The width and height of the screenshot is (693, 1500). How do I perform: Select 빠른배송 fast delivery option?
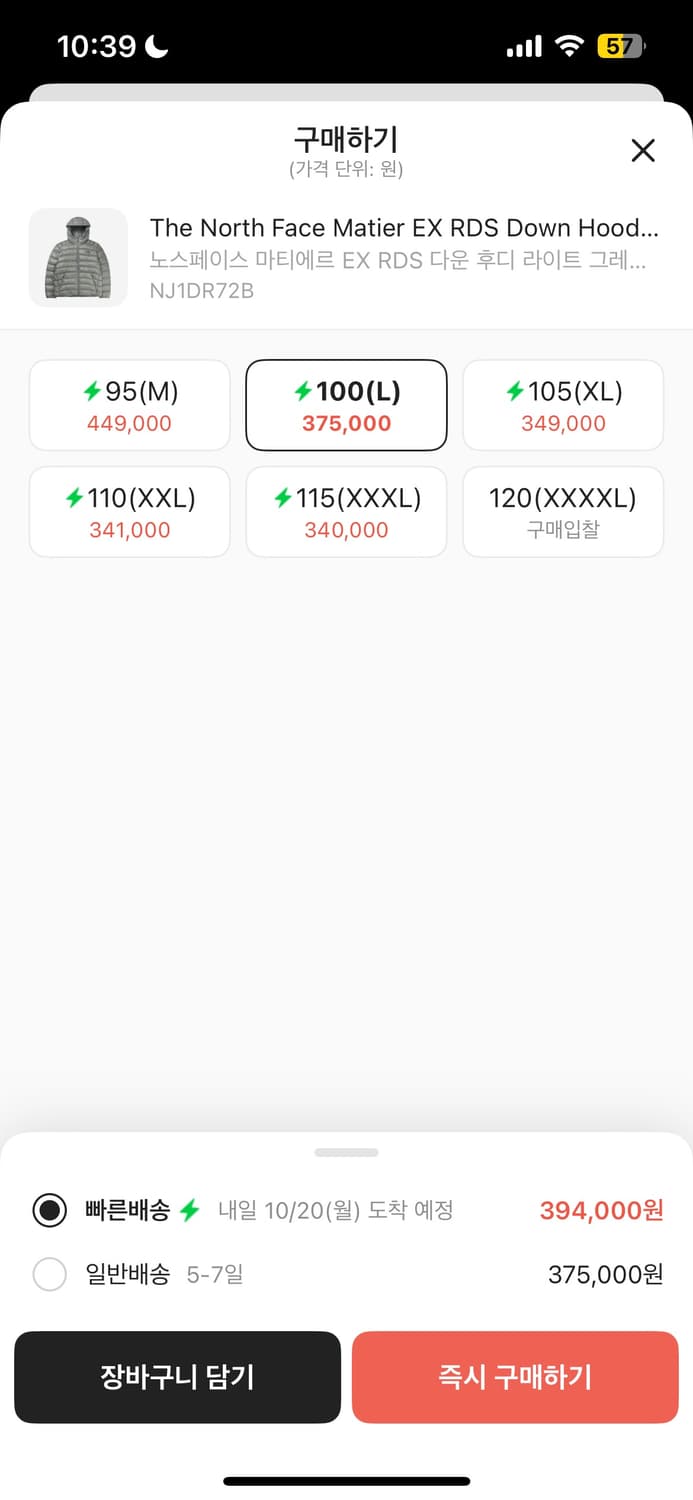tap(50, 1211)
